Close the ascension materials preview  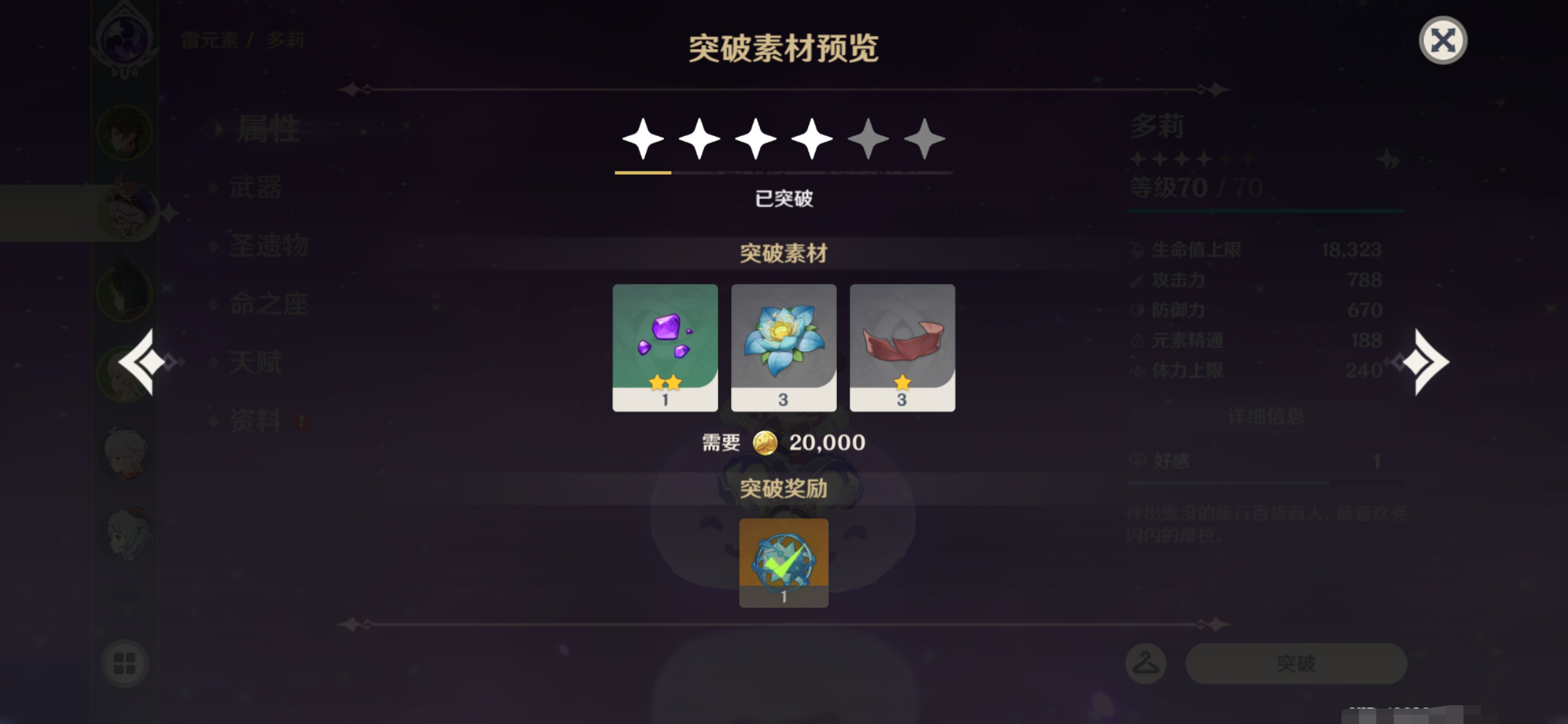point(1443,41)
